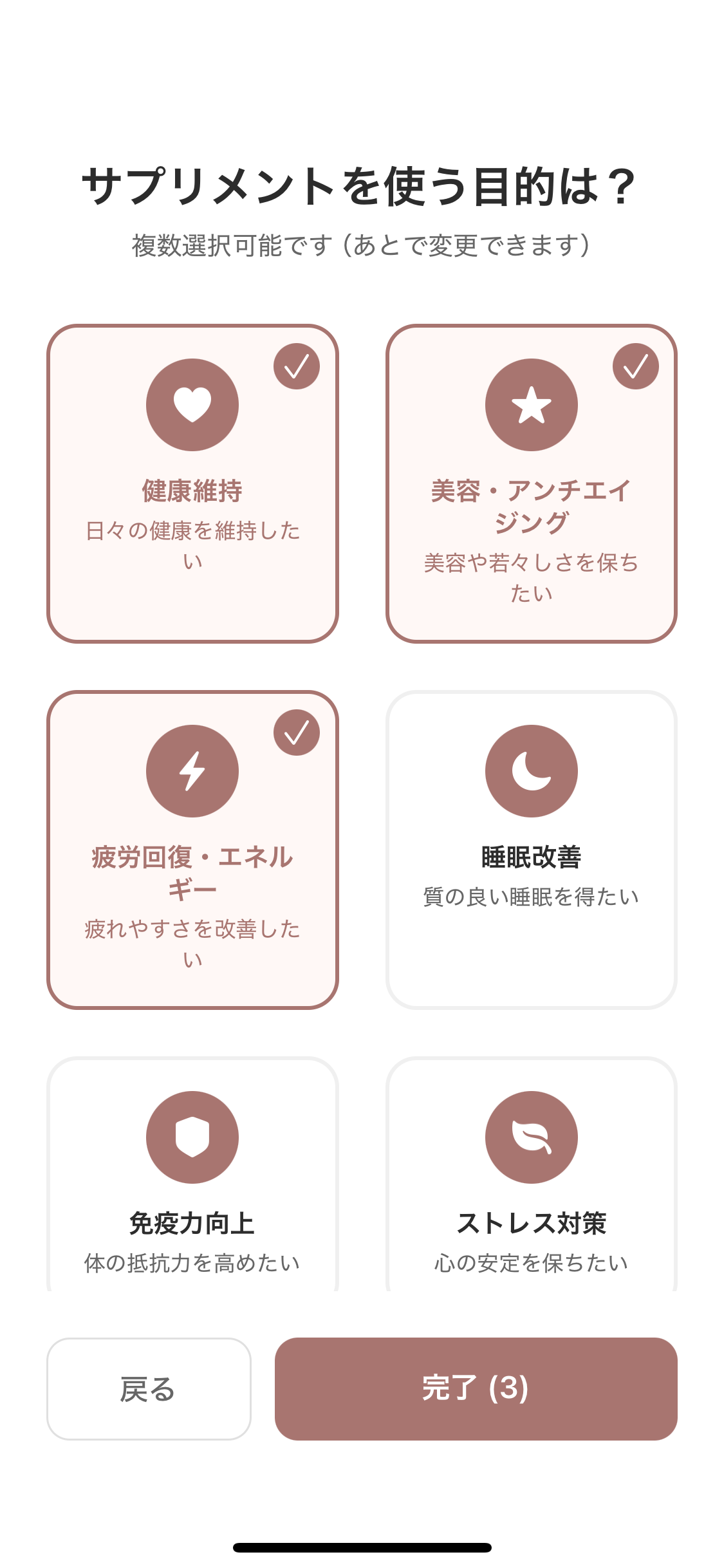724x1568 pixels.
Task: Tap the leaf icon for ストレス対策
Action: point(531,1137)
